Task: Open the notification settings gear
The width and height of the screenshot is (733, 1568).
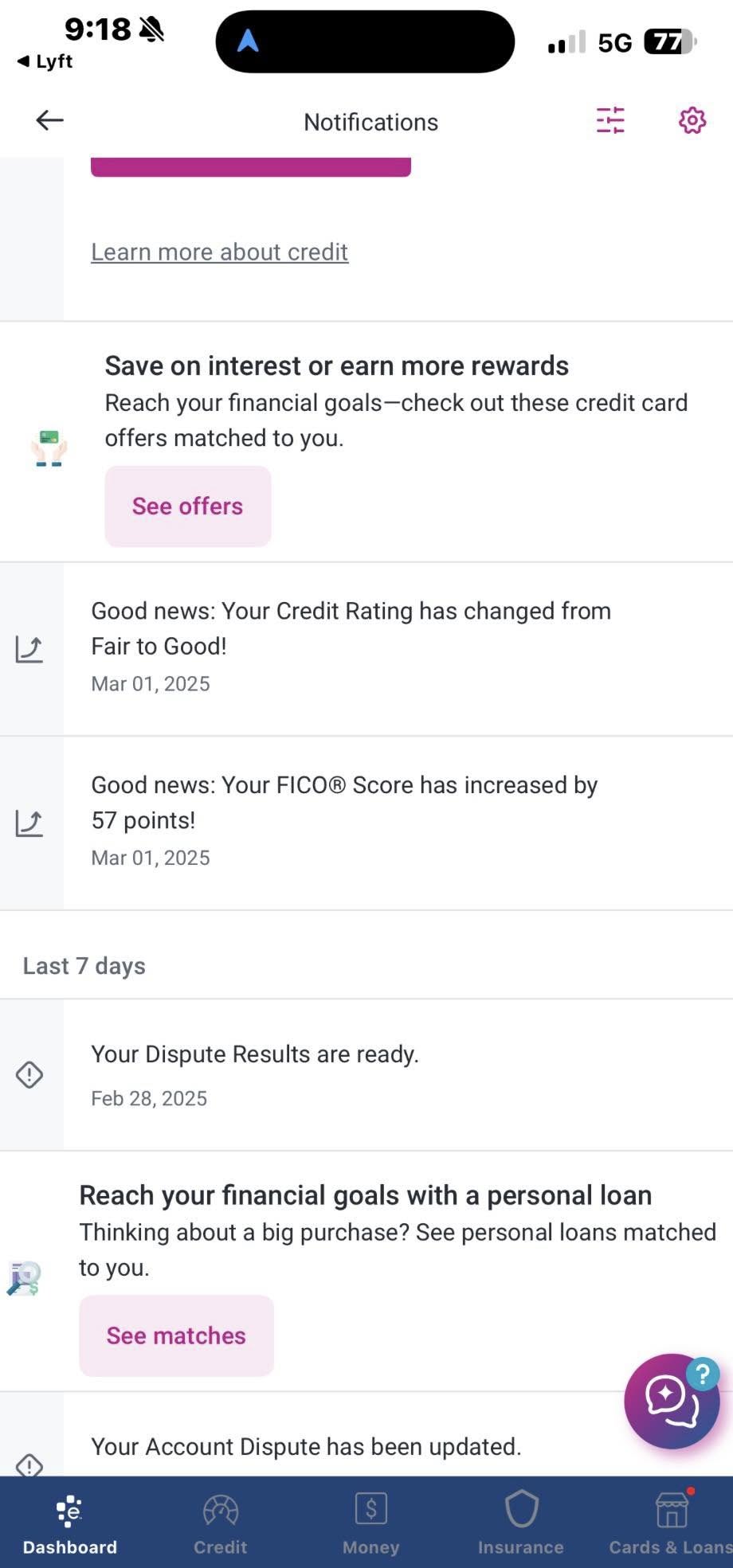Action: coord(692,121)
